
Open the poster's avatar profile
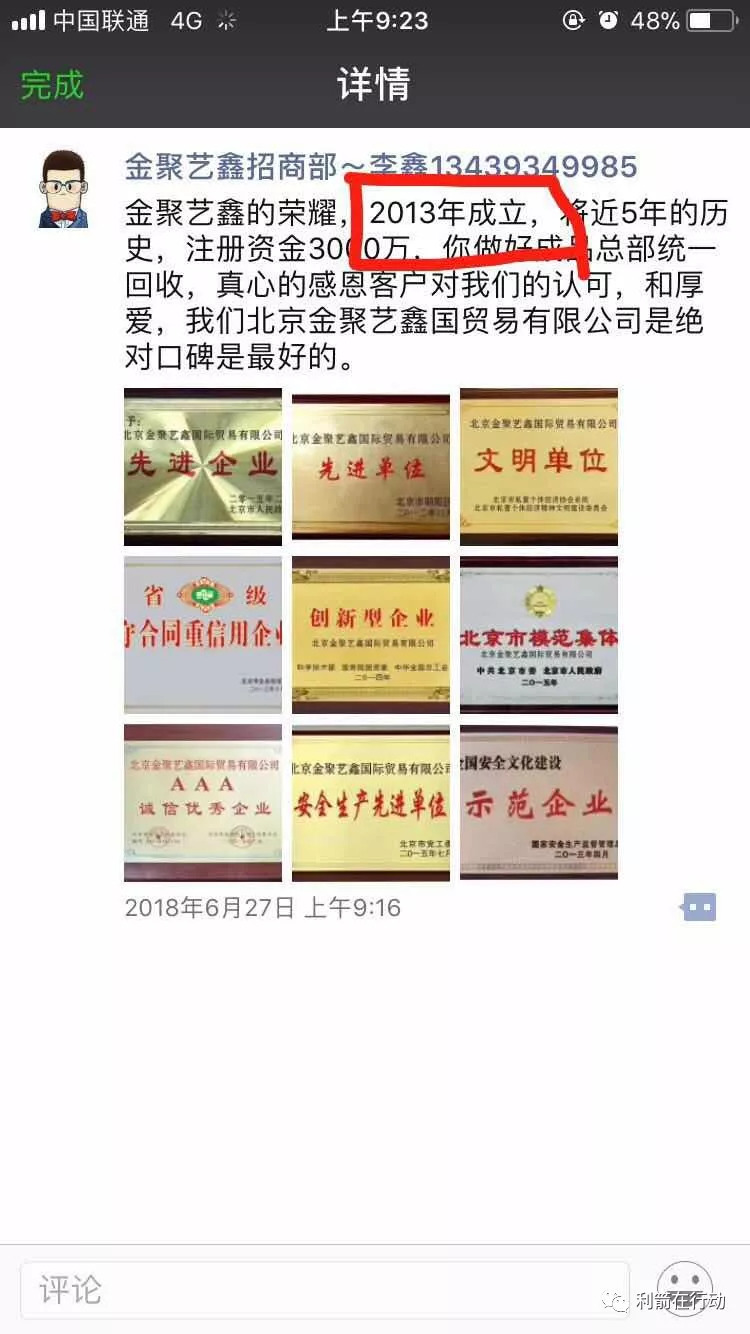[63, 189]
